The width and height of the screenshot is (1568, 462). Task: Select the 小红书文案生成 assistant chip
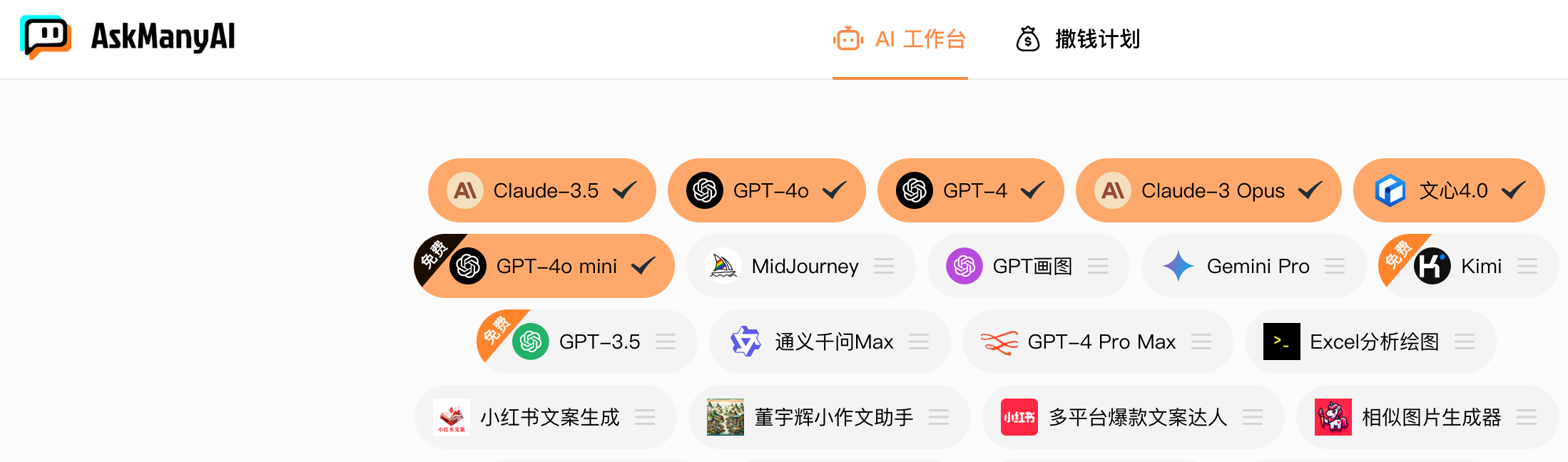[x=546, y=417]
